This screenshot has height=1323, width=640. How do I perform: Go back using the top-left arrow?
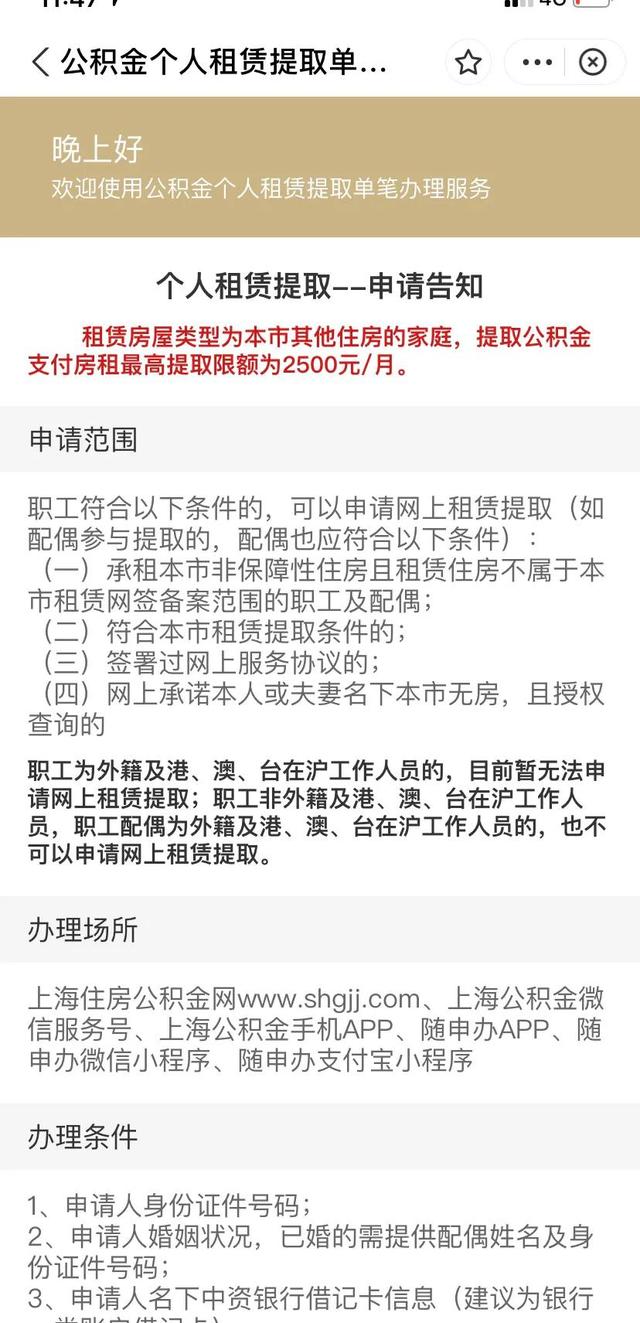[40, 63]
